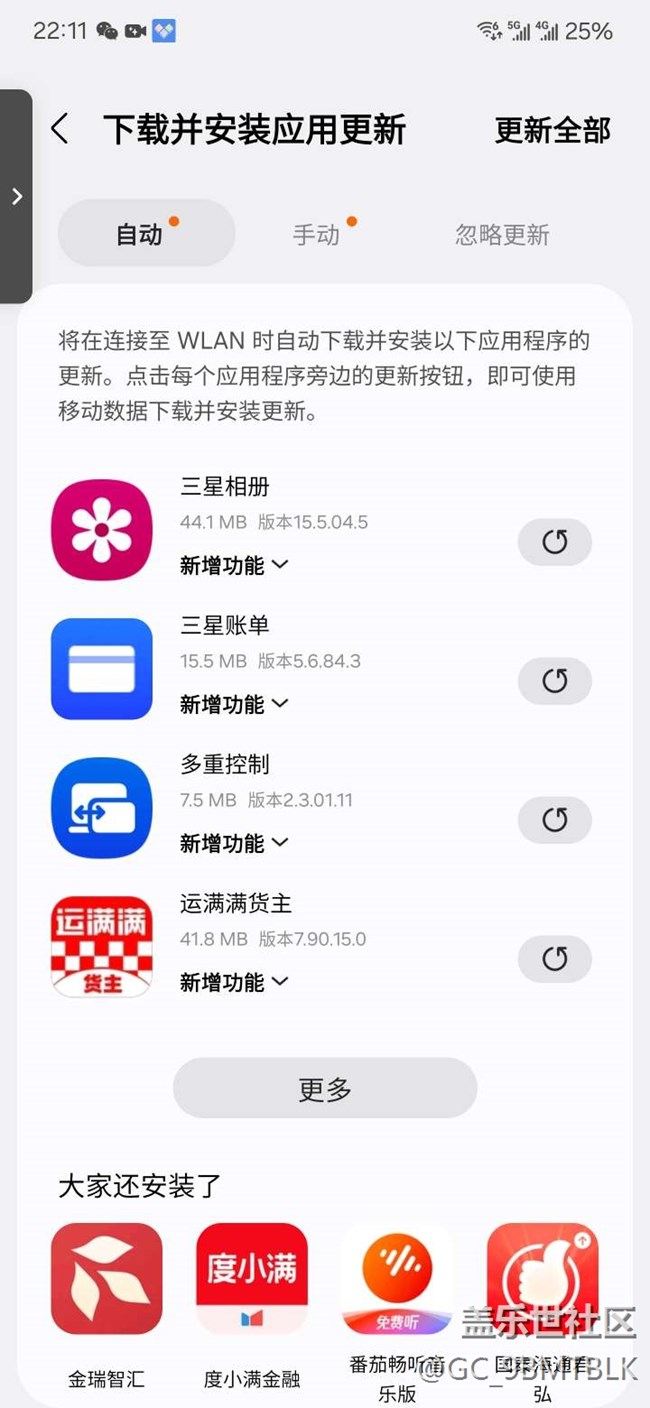The width and height of the screenshot is (650, 1408).
Task: Open the edge panel handle arrow
Action: point(16,197)
